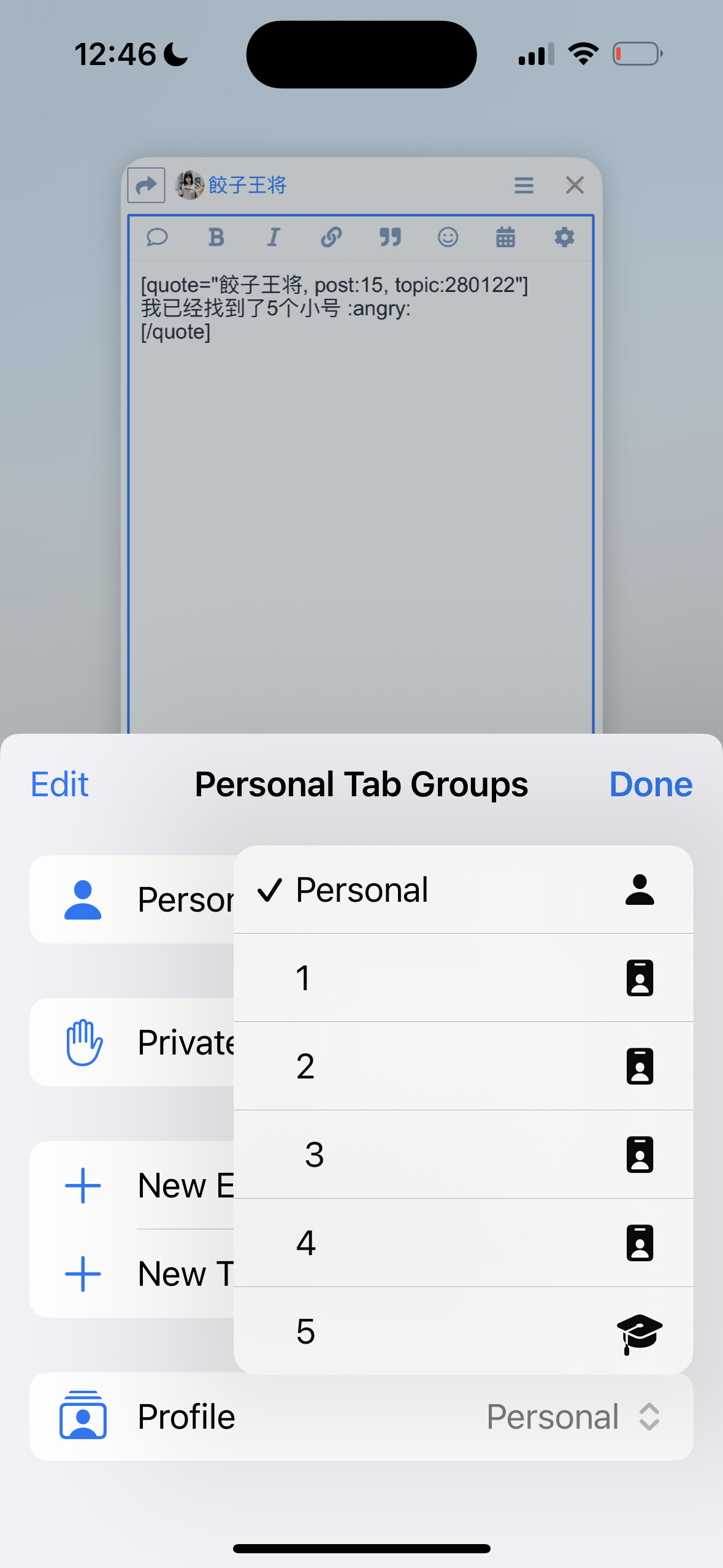Switch to profile 4
This screenshot has width=723, height=1568.
pos(463,1243)
